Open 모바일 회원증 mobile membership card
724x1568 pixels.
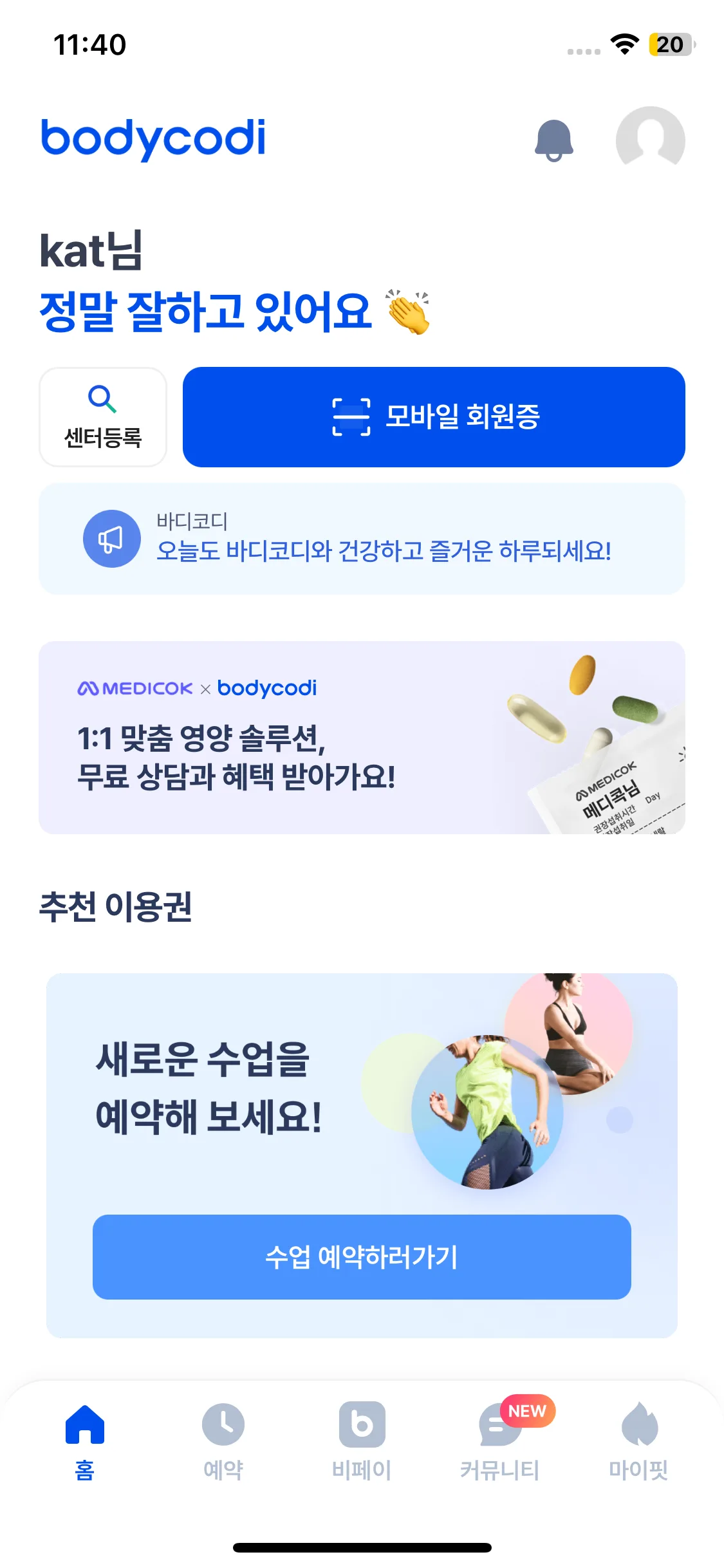[434, 417]
